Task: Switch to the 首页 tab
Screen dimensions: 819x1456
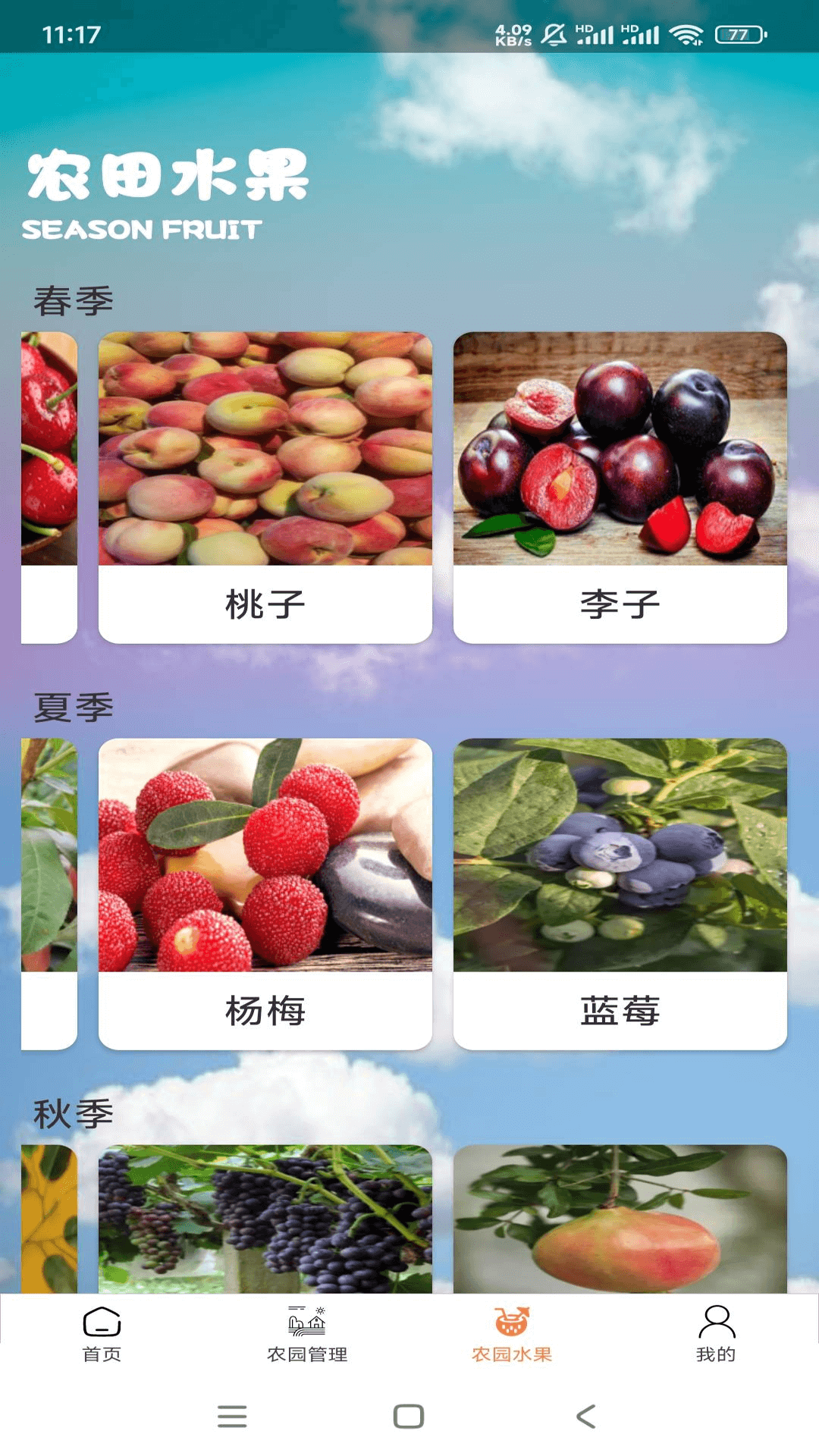Action: point(102,1334)
